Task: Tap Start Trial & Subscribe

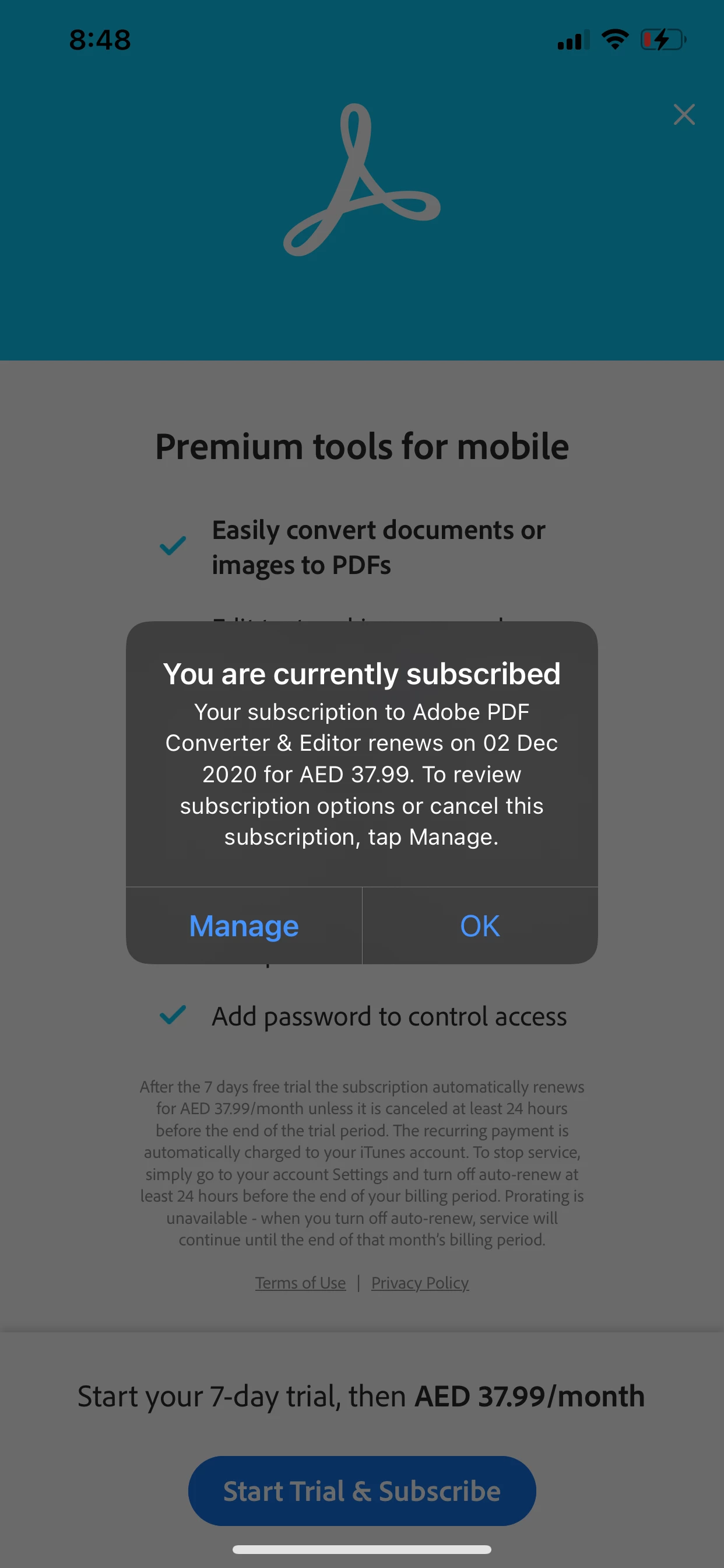Action: click(x=361, y=1490)
